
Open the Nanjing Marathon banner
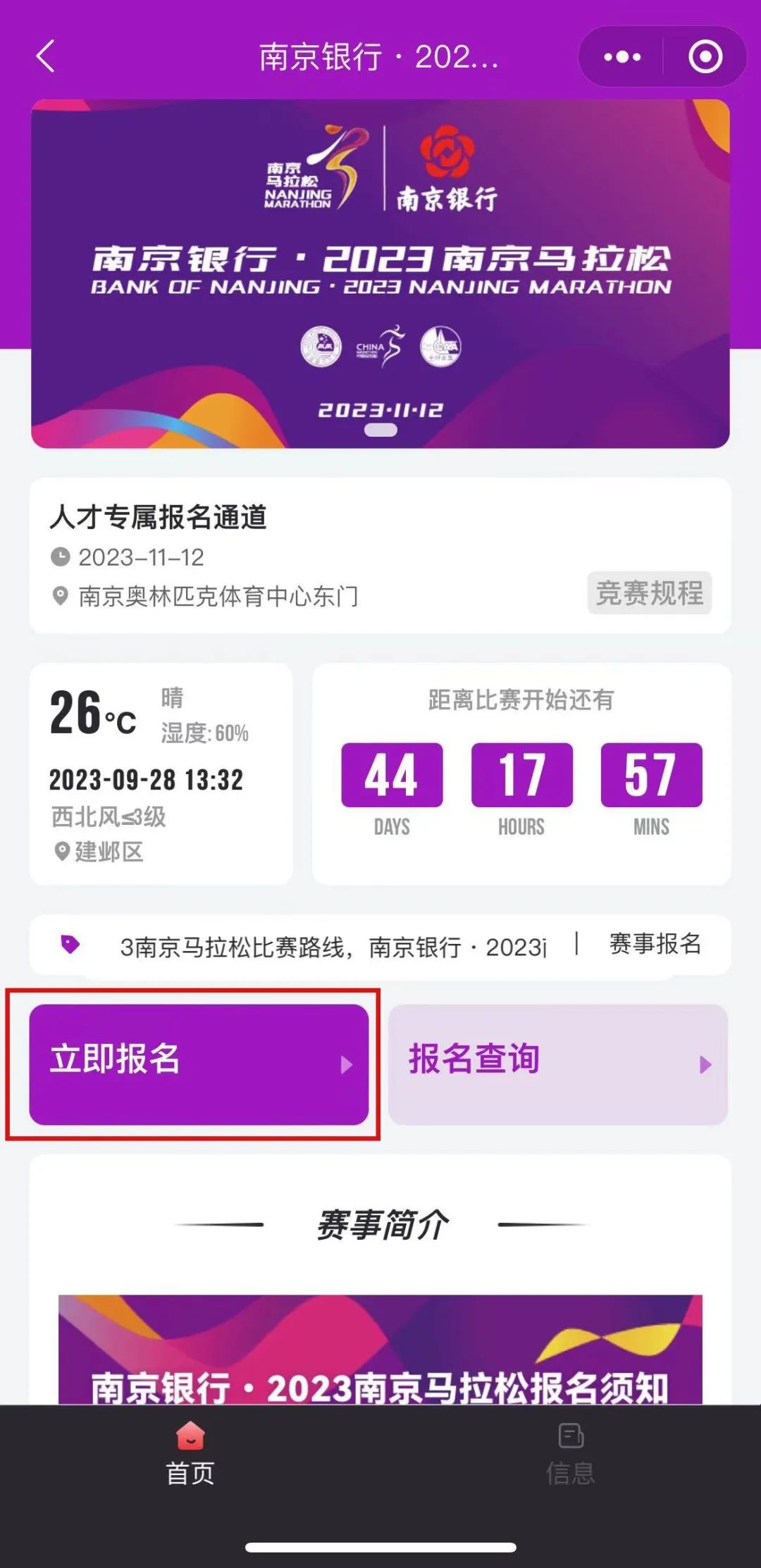(x=380, y=273)
